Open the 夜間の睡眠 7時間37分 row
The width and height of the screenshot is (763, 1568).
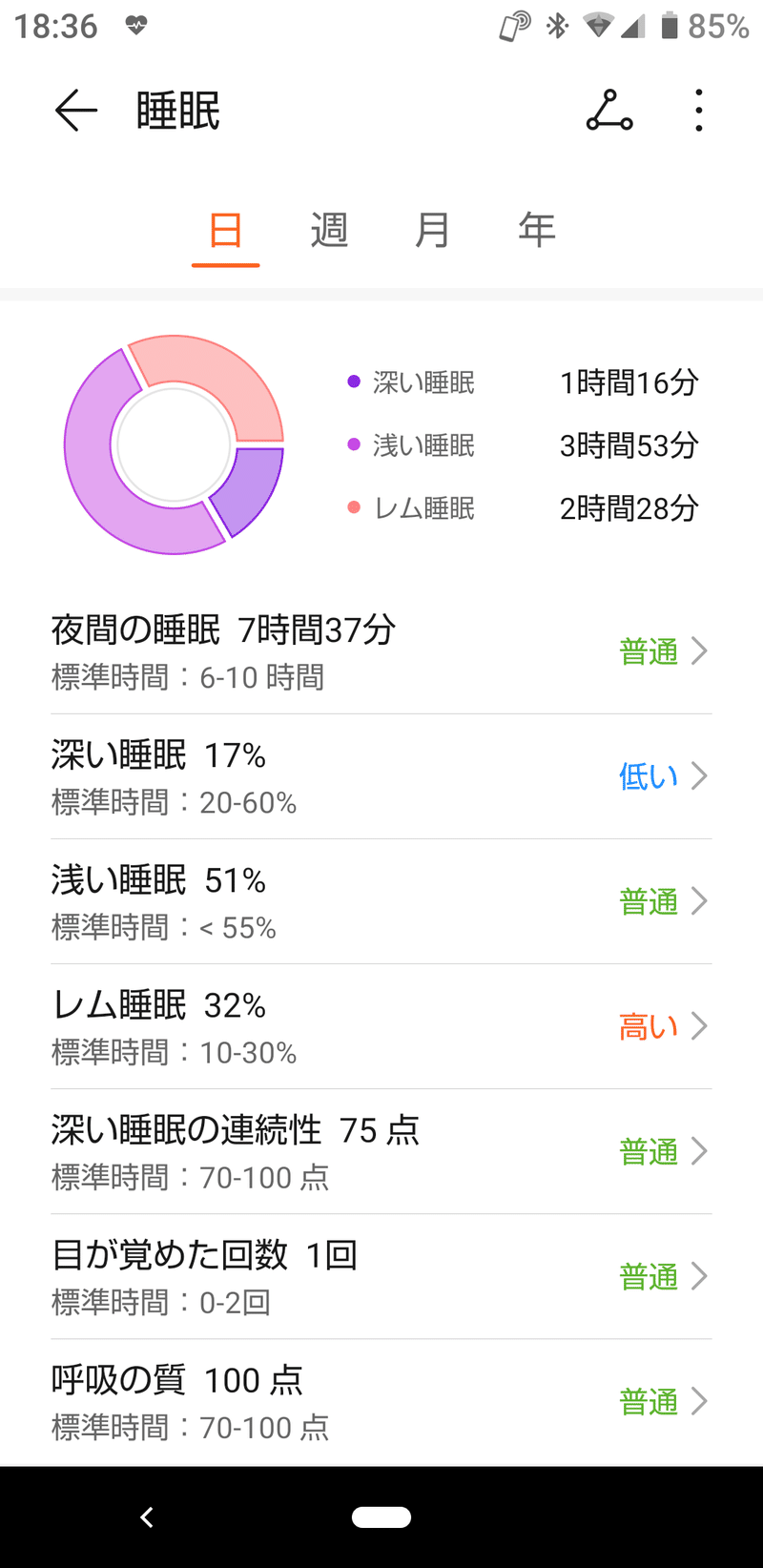(x=381, y=651)
